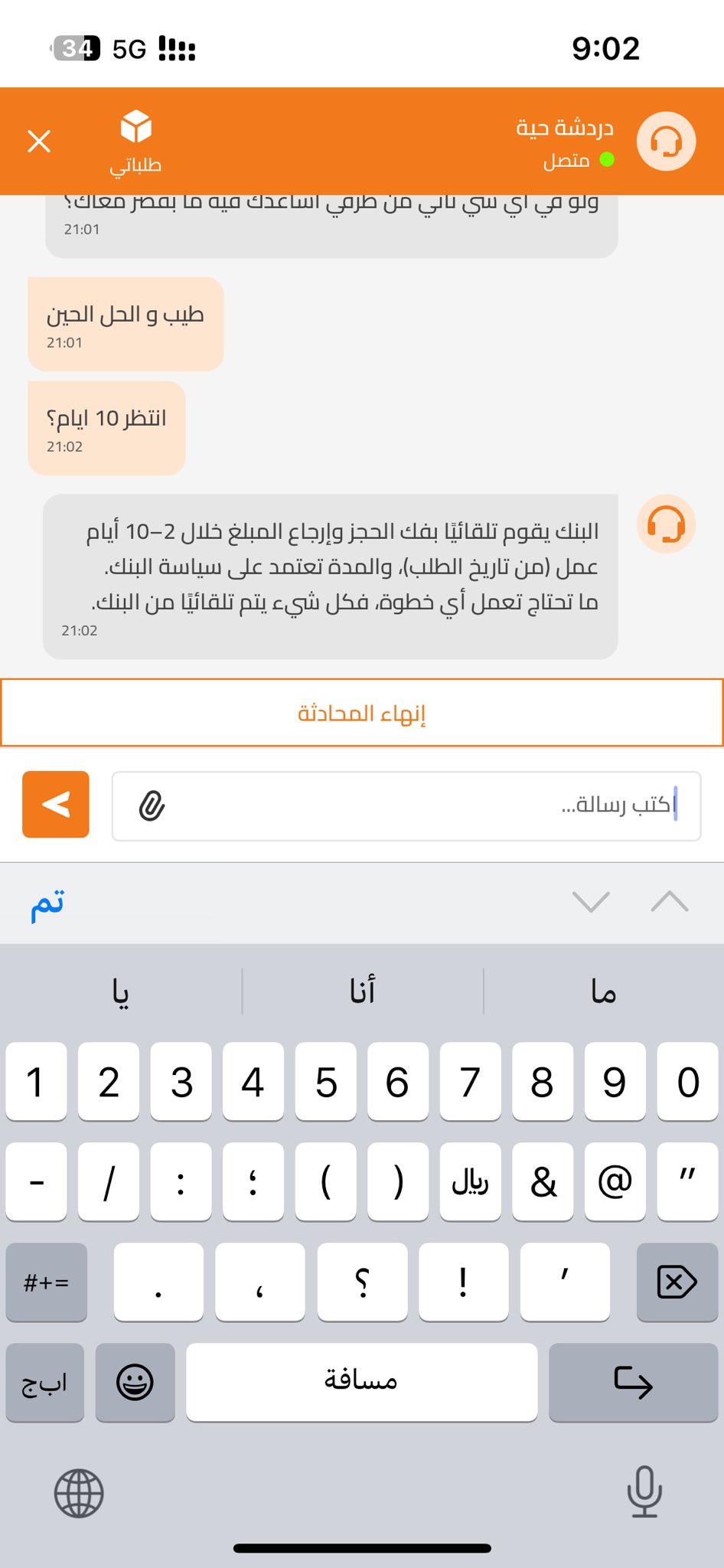Hit the keyboard backspace key
724x1568 pixels.
click(677, 1282)
